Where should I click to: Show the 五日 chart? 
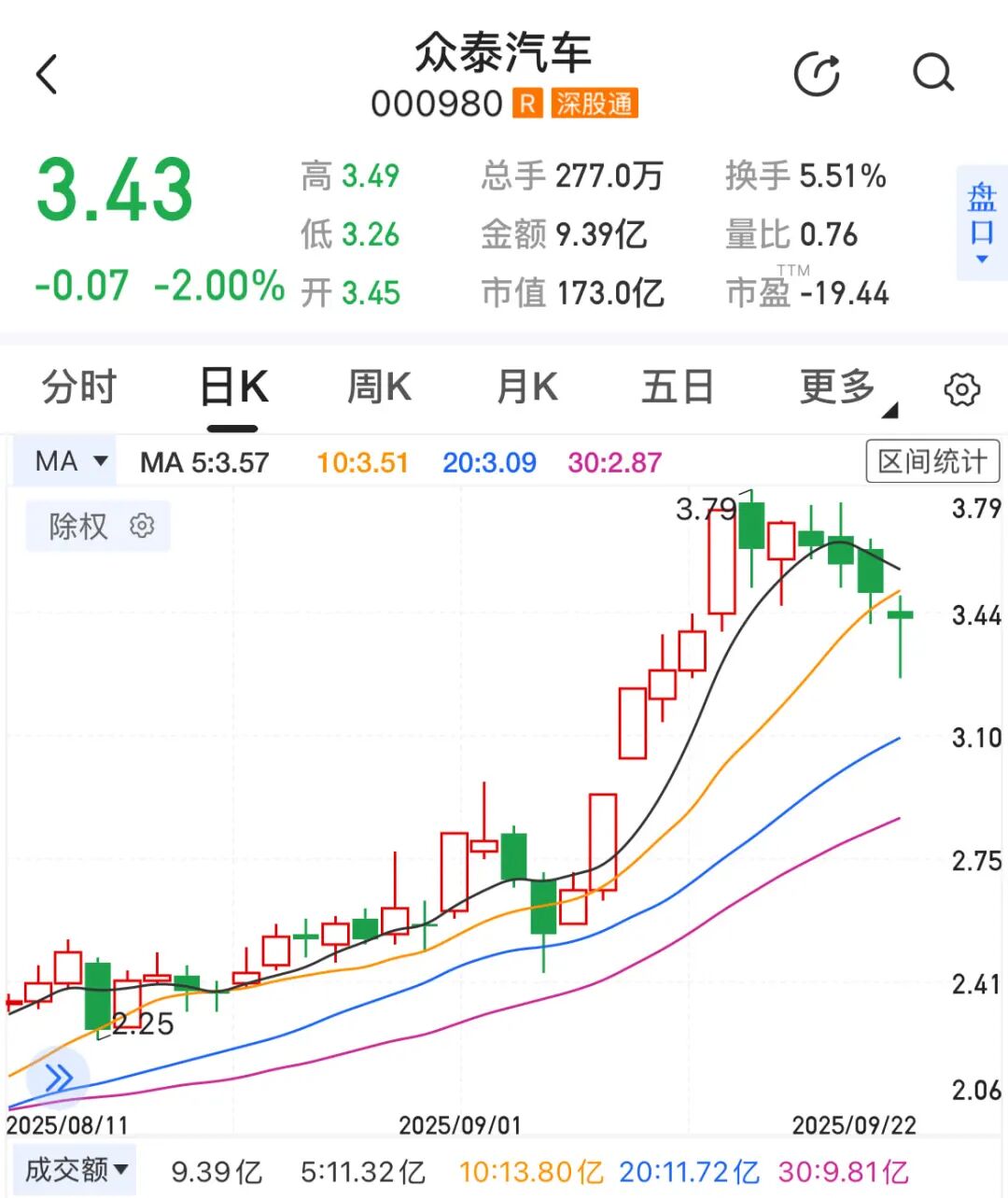(x=677, y=388)
